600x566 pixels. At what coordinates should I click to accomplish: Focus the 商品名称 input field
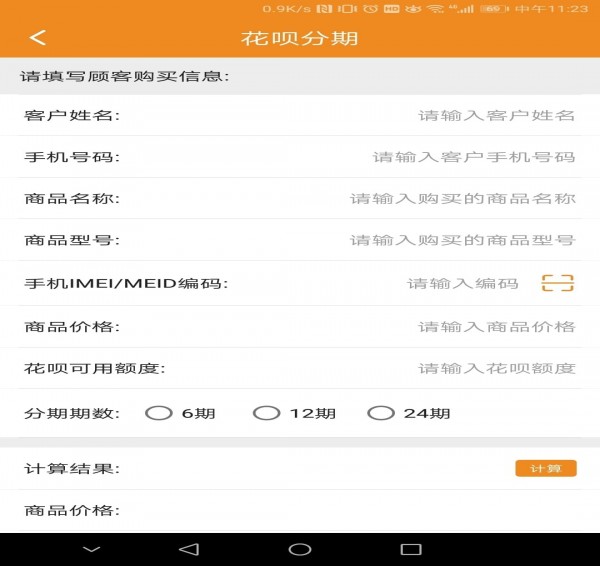click(x=462, y=199)
